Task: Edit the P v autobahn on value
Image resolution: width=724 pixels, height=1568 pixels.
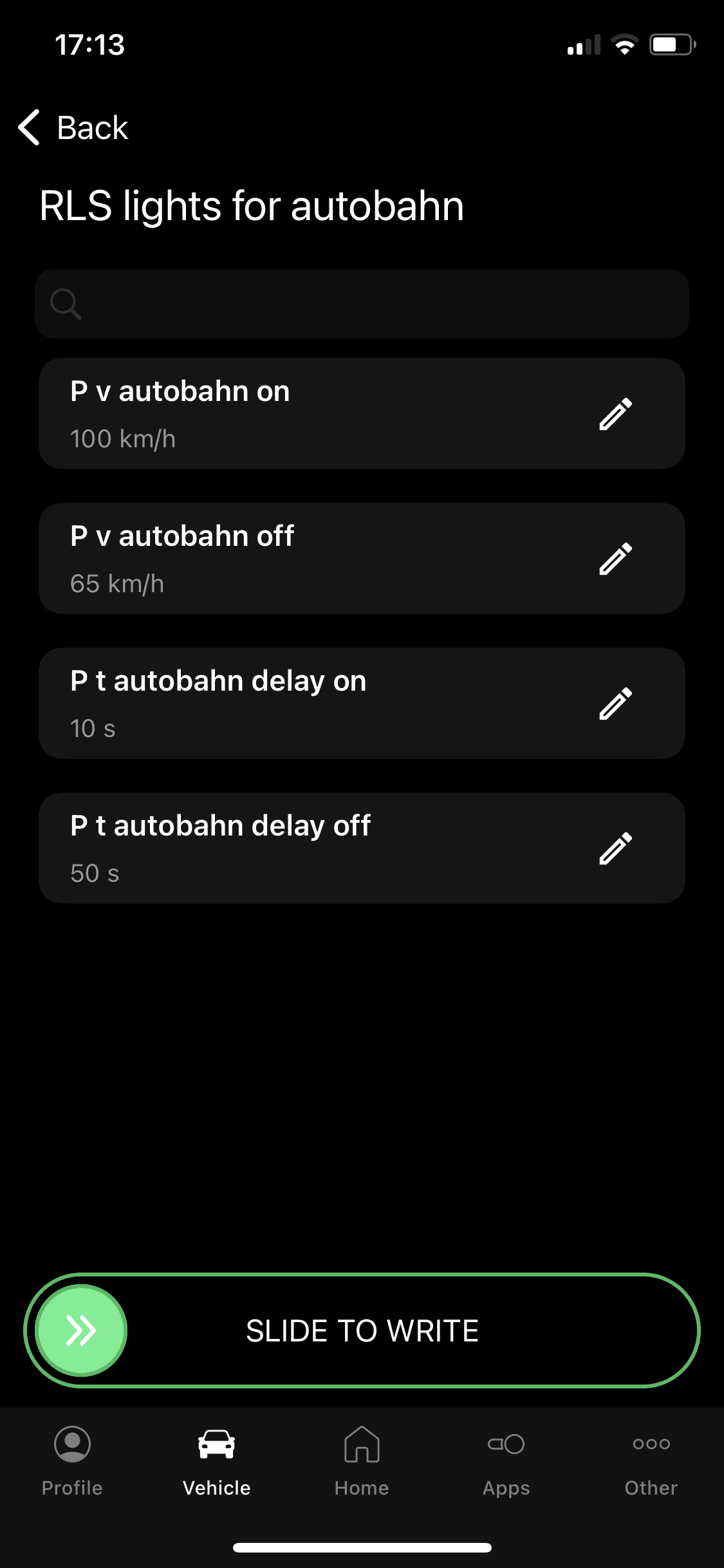Action: pyautogui.click(x=615, y=414)
